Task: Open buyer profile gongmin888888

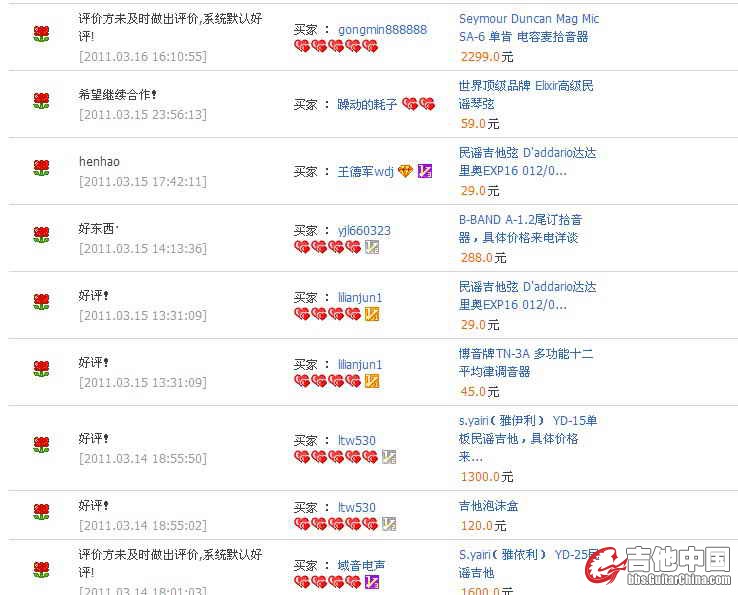Action: 382,30
